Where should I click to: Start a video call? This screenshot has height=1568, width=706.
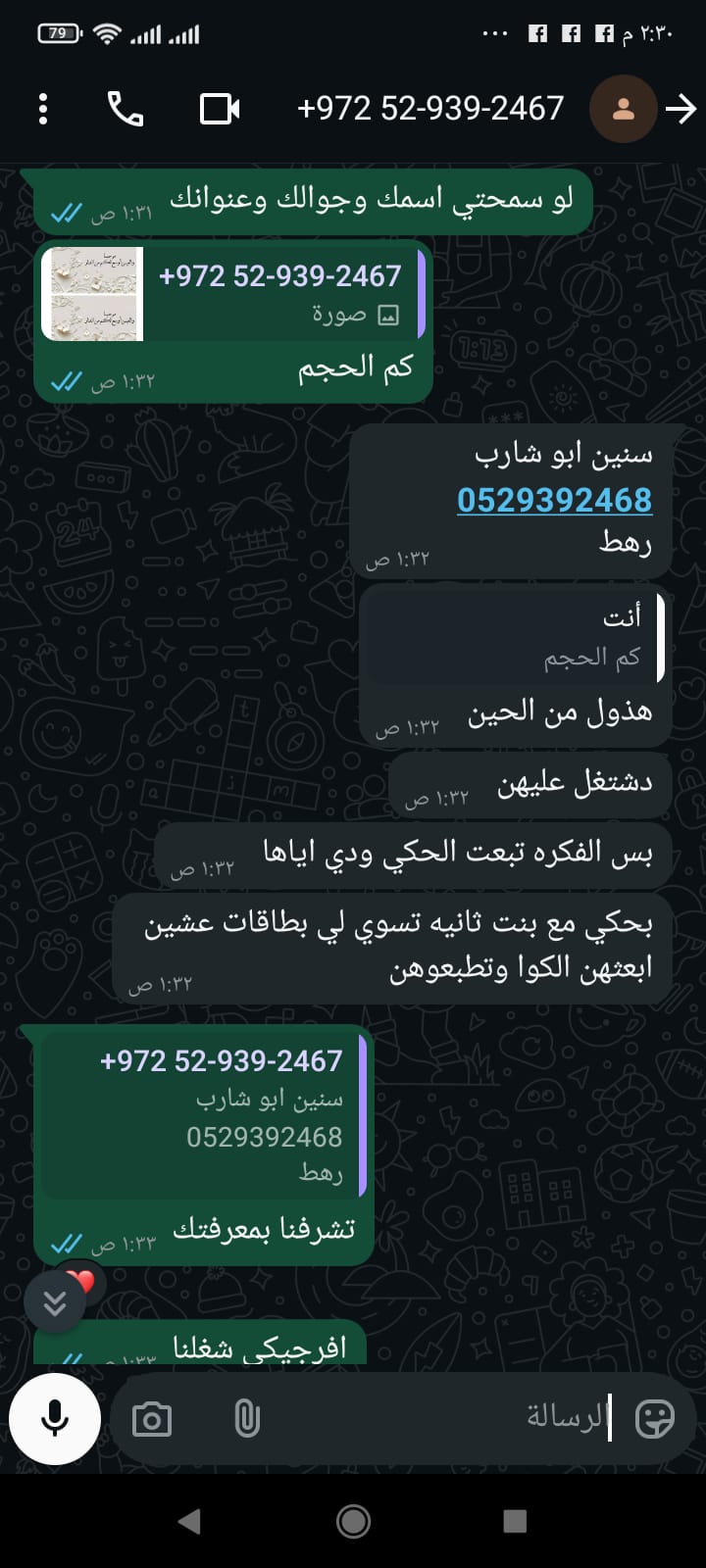(220, 109)
